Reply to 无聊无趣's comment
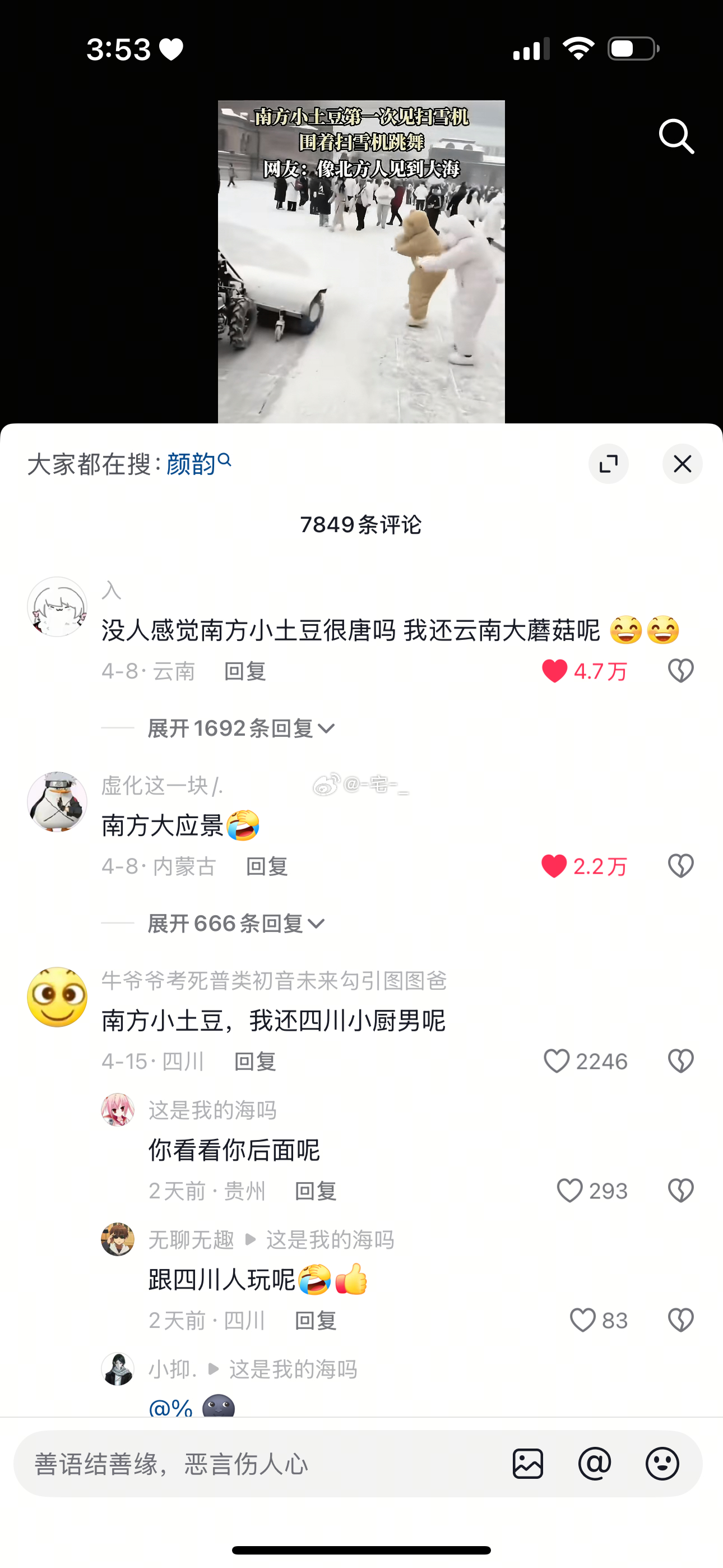This screenshot has width=723, height=1568. 315,1321
